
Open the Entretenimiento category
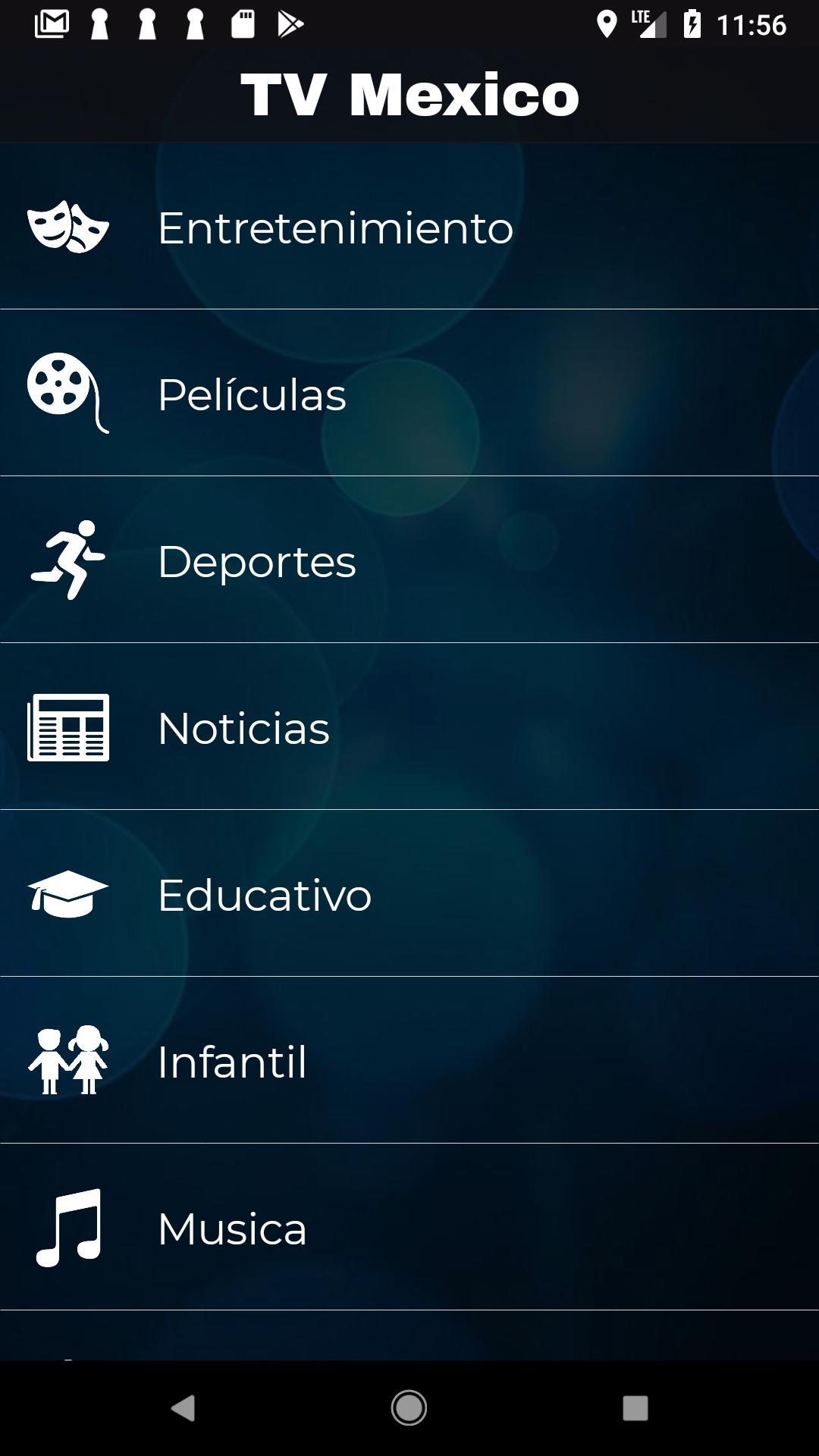point(409,226)
